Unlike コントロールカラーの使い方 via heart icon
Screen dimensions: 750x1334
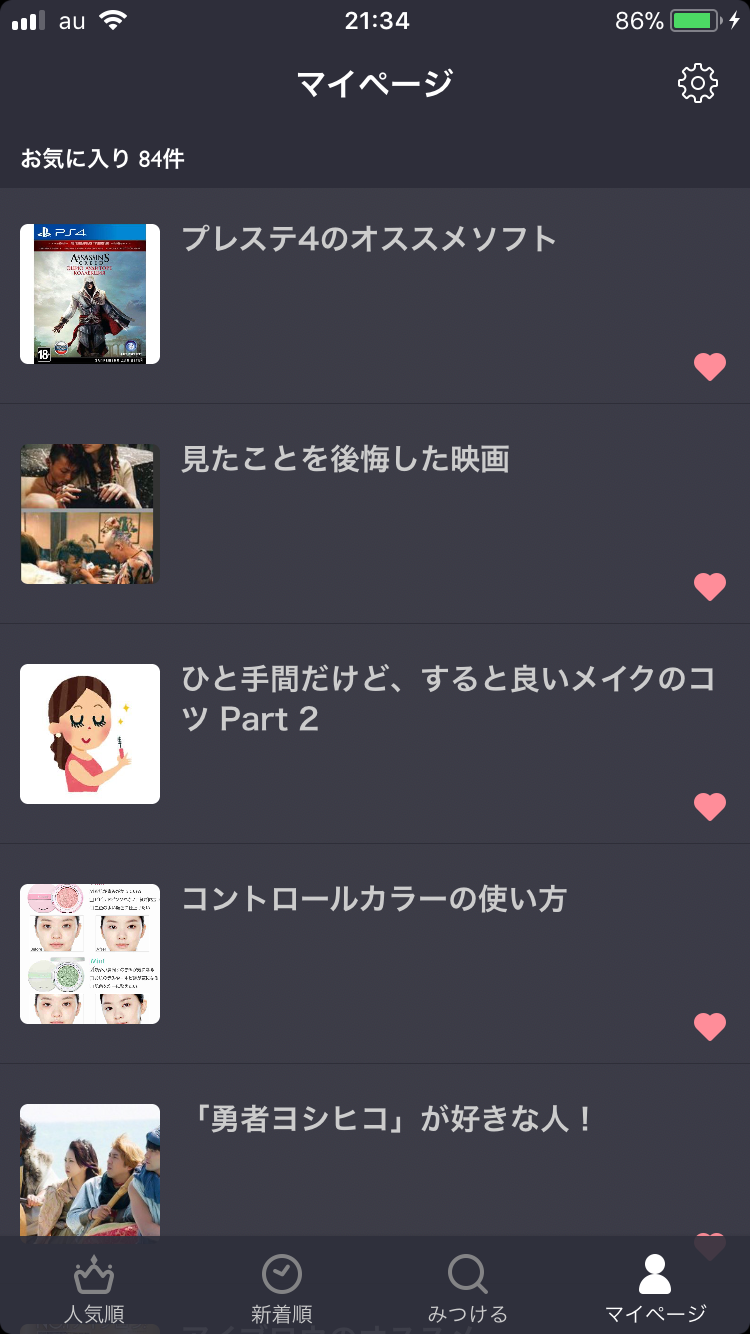tap(710, 1027)
